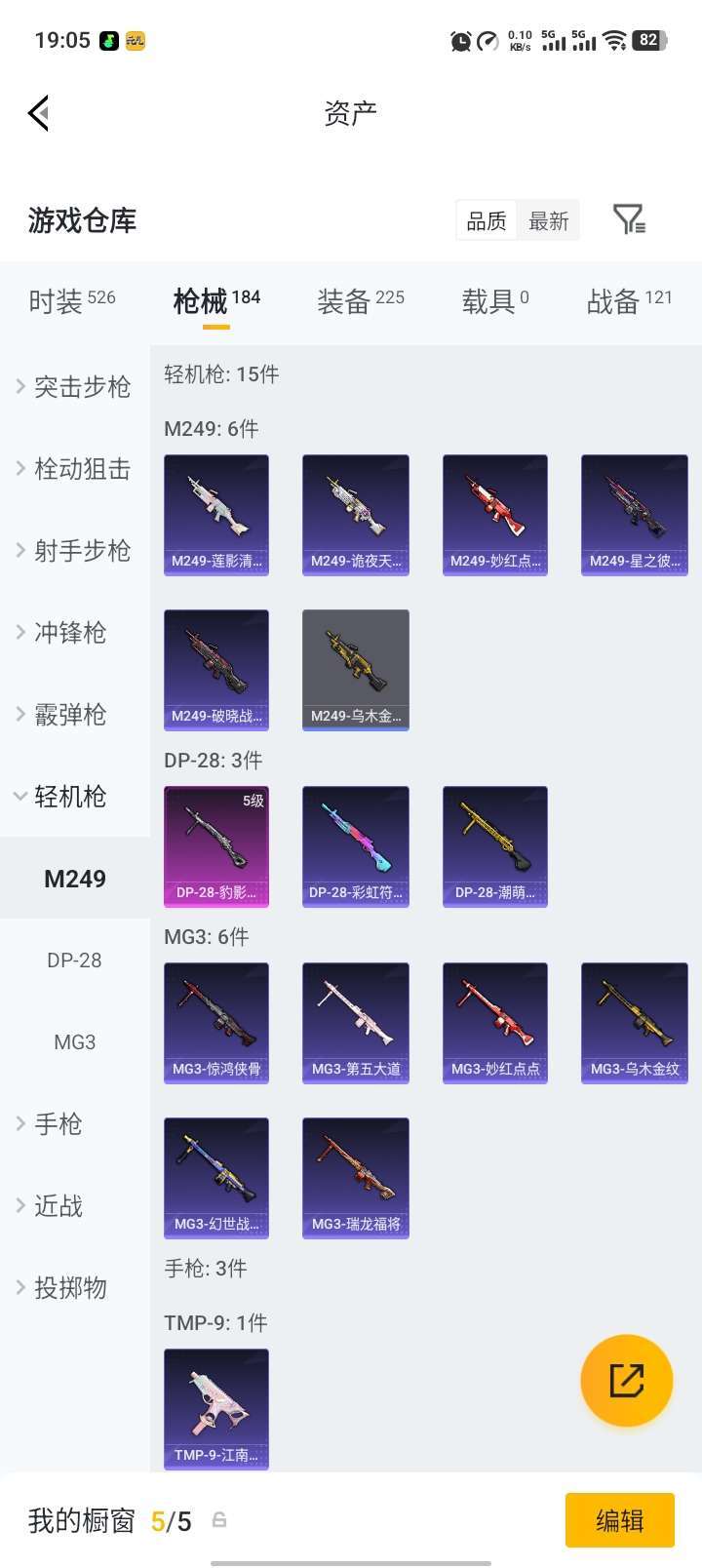Select MG3 in the sidebar
Image resolution: width=702 pixels, height=1568 pixels.
click(75, 1042)
